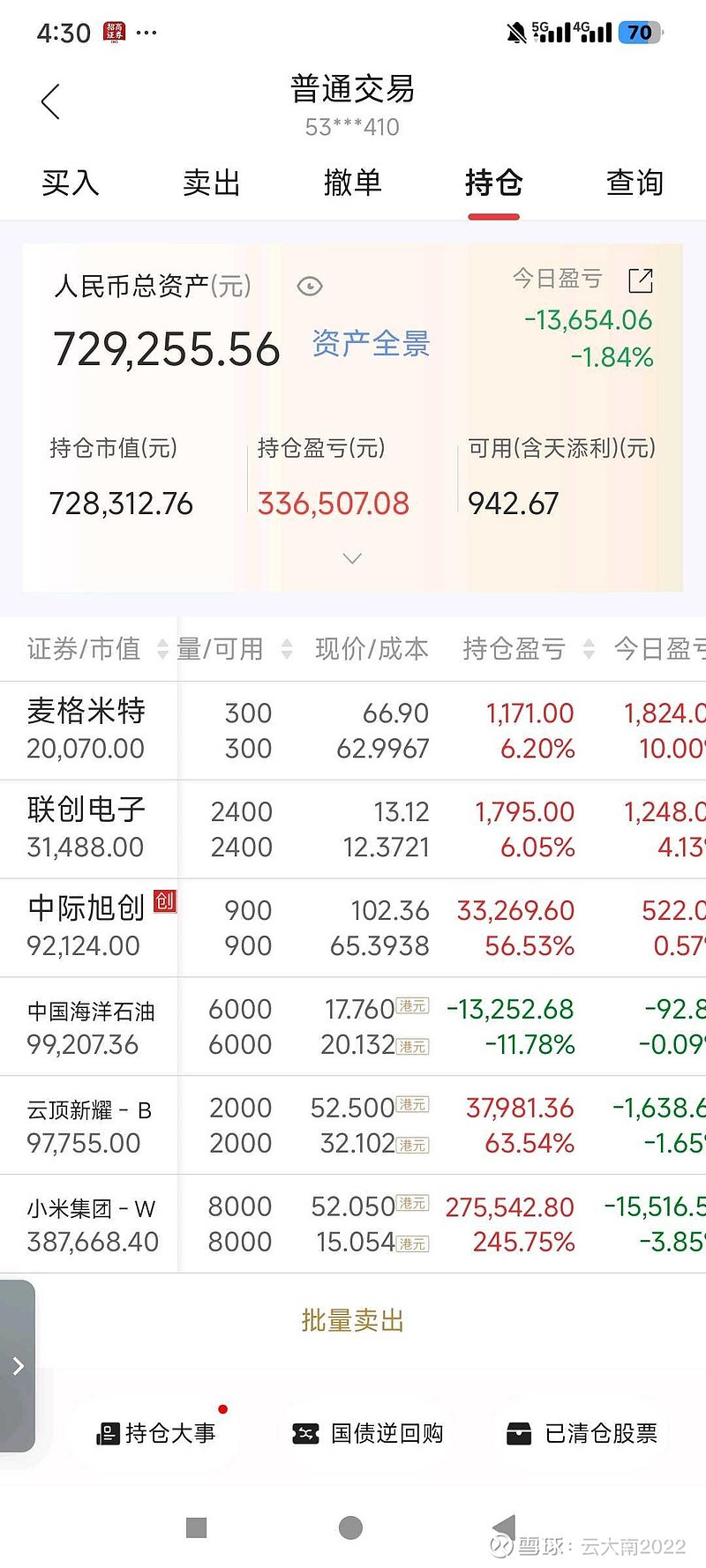Sort holdings by 证券/市值
Image resolution: width=706 pixels, height=1568 pixels.
point(97,649)
